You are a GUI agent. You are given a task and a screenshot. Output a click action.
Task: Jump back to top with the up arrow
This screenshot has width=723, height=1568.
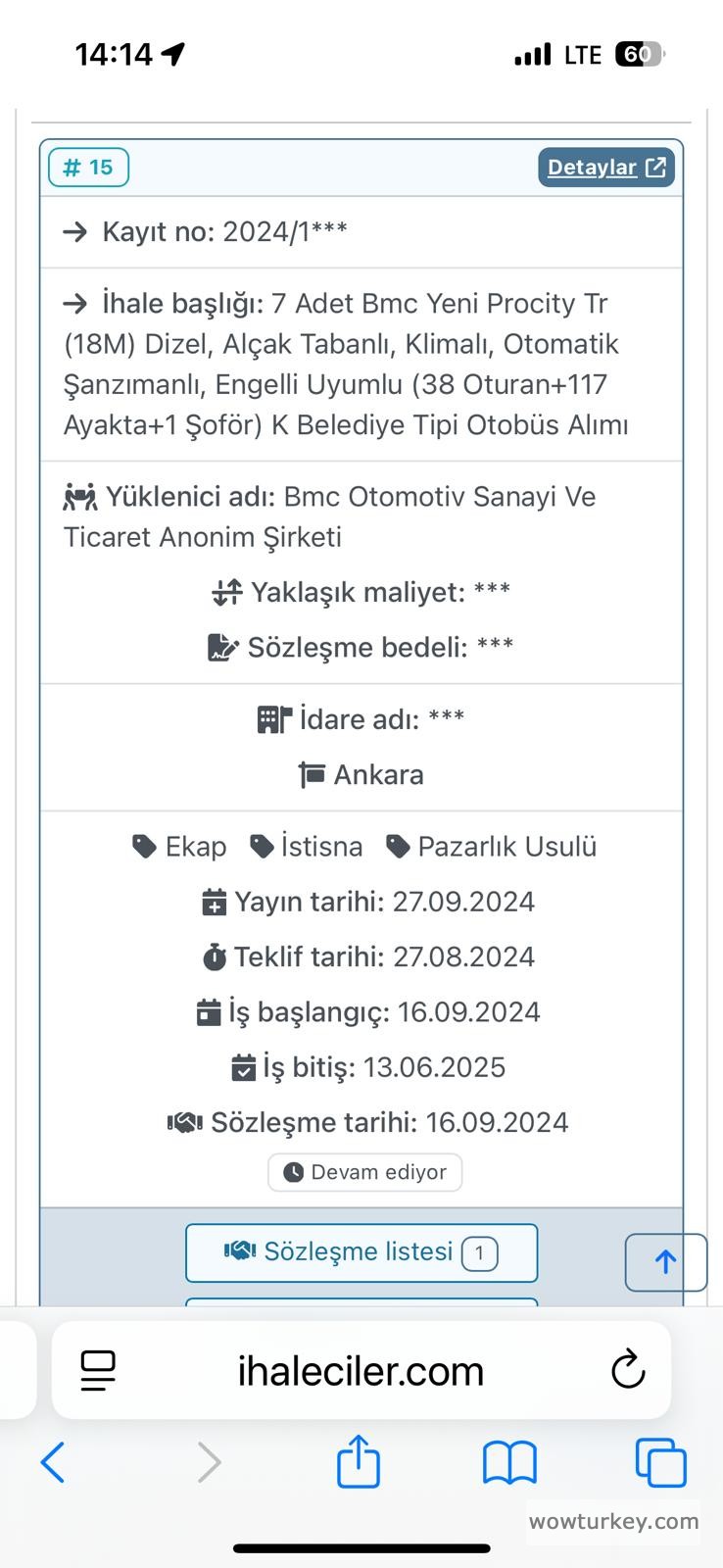(665, 1262)
